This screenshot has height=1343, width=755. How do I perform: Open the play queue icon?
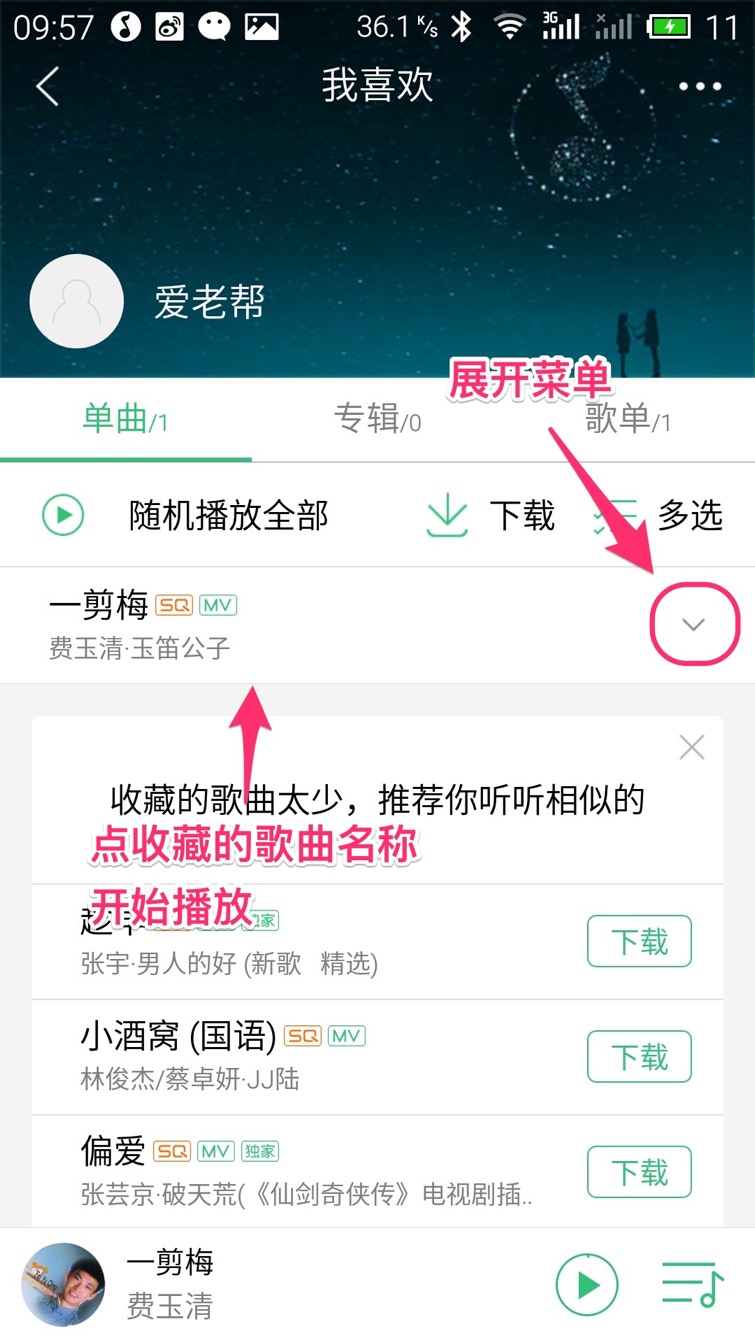tap(692, 1285)
